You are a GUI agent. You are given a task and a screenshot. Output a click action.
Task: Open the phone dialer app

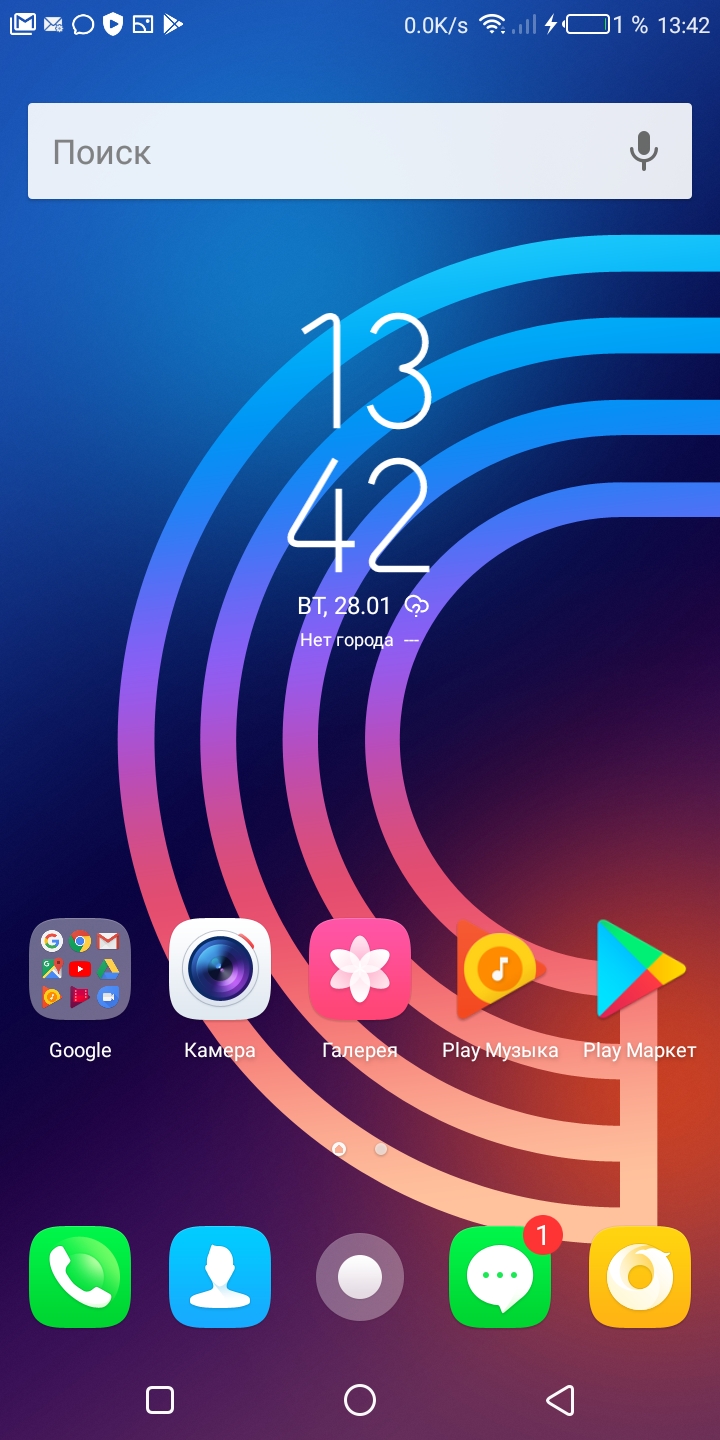pyautogui.click(x=80, y=1277)
